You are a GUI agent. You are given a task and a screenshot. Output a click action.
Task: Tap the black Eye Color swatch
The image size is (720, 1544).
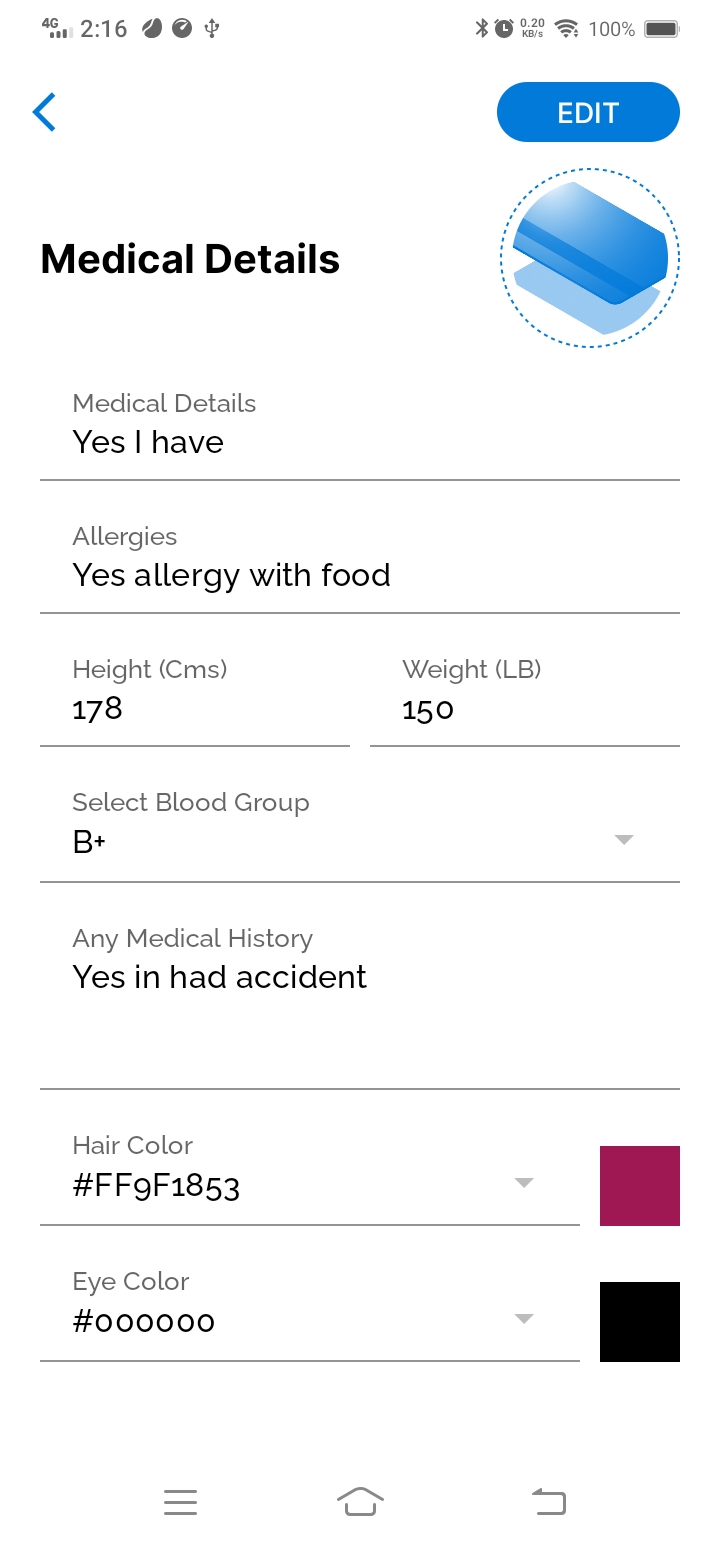640,1322
